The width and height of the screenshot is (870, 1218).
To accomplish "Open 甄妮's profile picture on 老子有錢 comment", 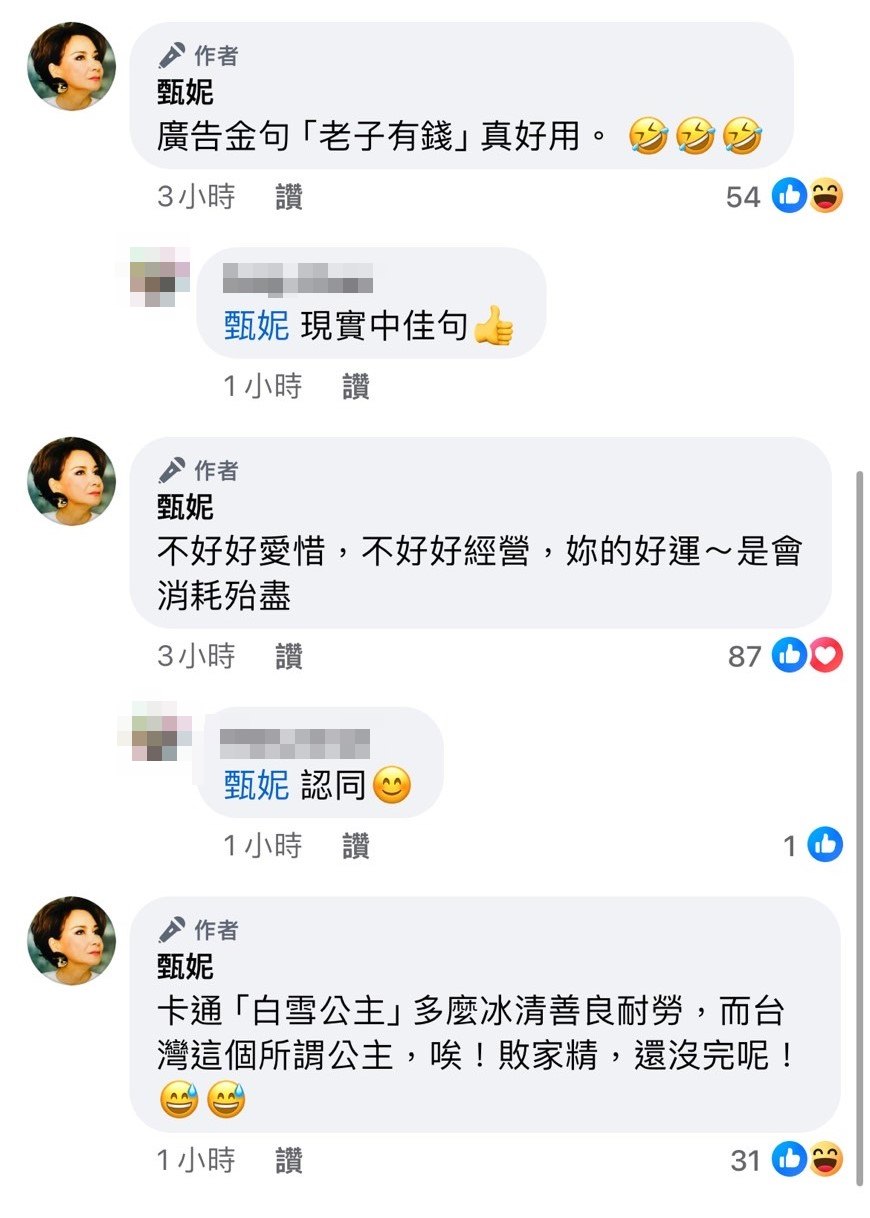I will pos(72,66).
